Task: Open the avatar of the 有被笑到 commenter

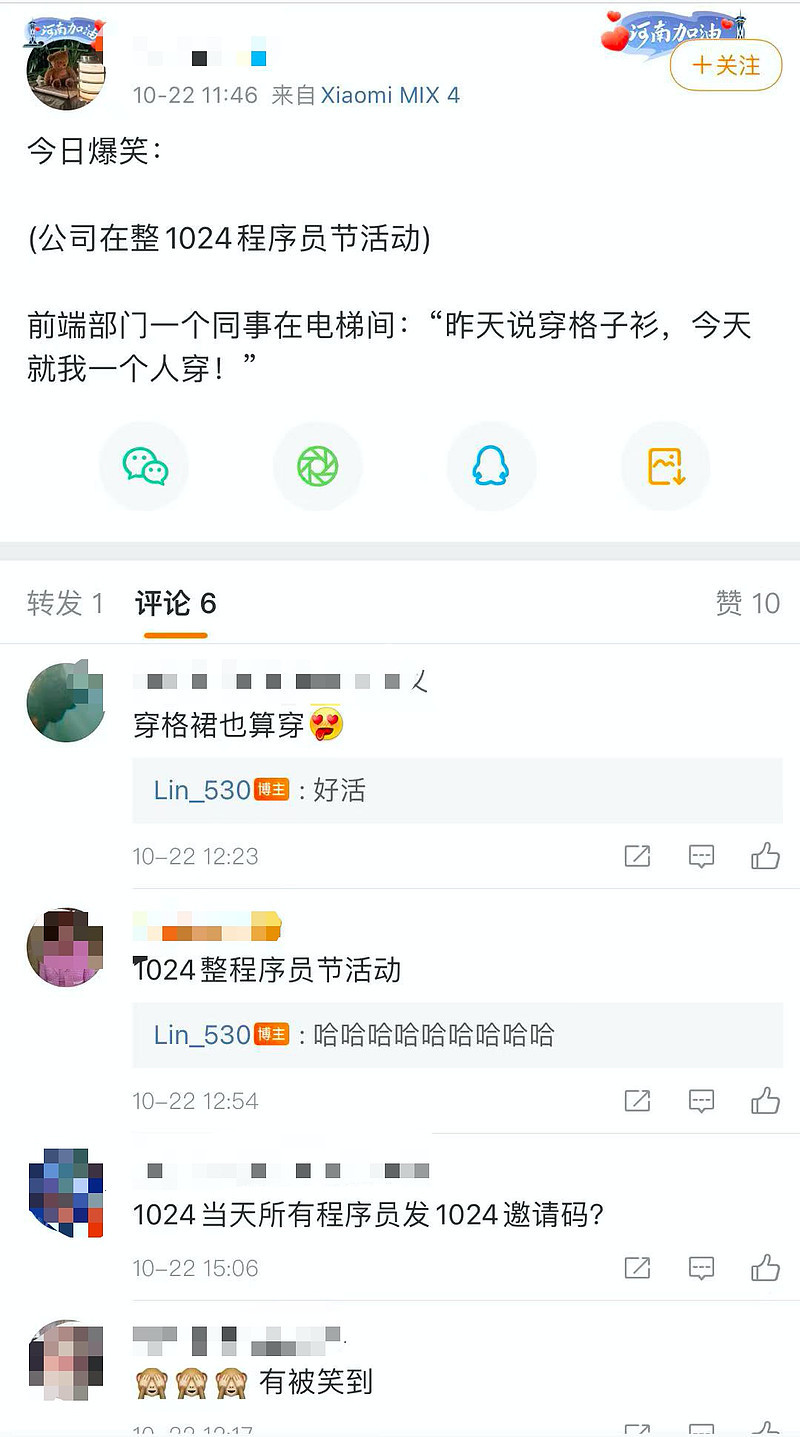Action: click(x=65, y=1360)
